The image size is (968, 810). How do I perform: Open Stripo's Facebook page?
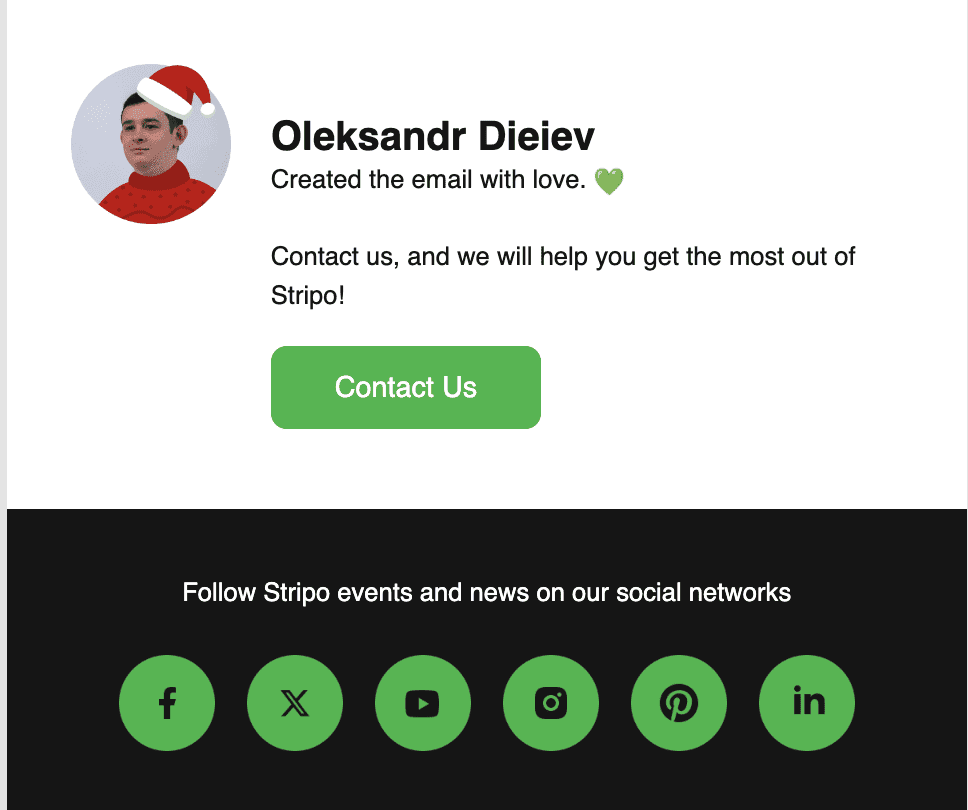(x=167, y=703)
